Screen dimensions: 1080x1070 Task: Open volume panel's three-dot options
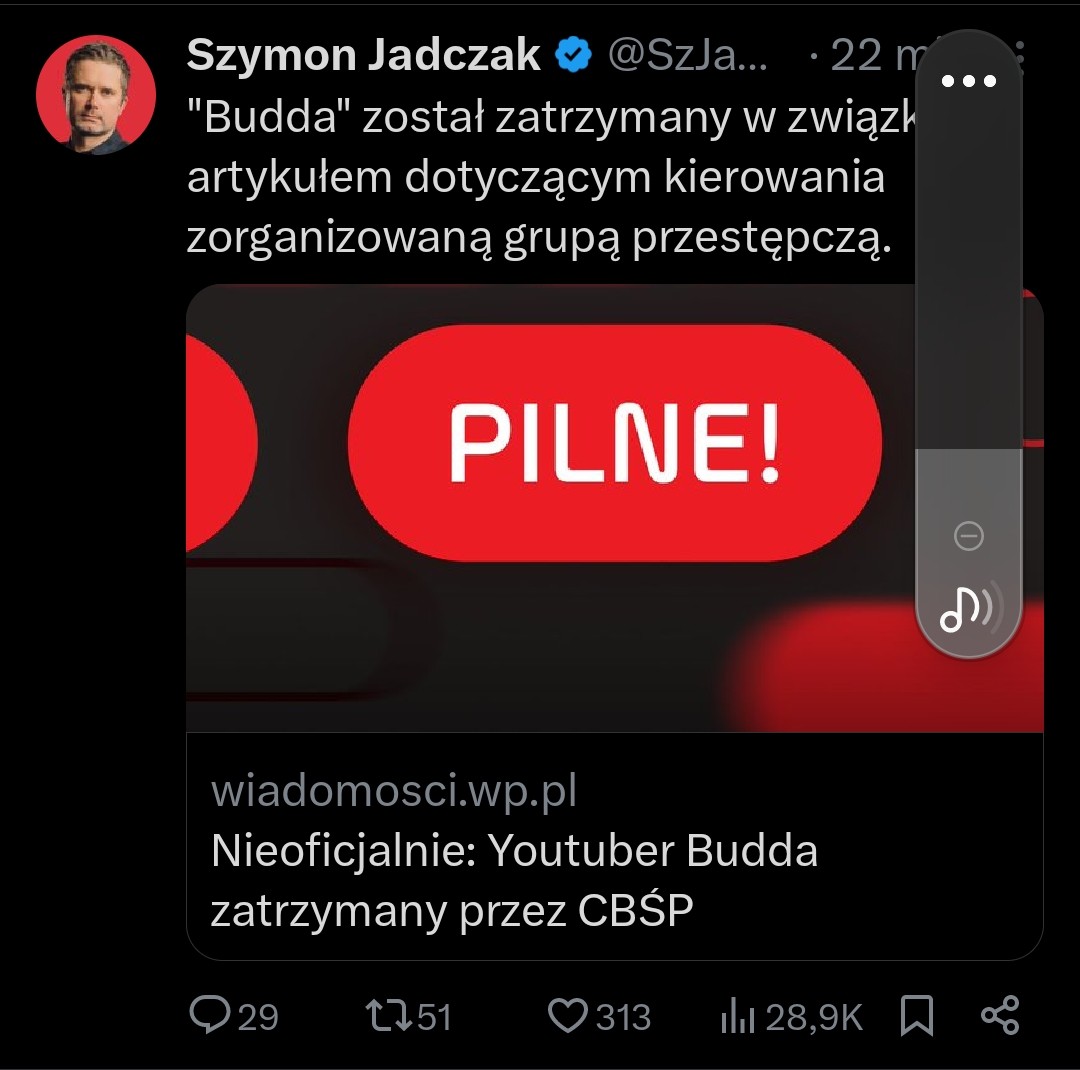pos(968,81)
